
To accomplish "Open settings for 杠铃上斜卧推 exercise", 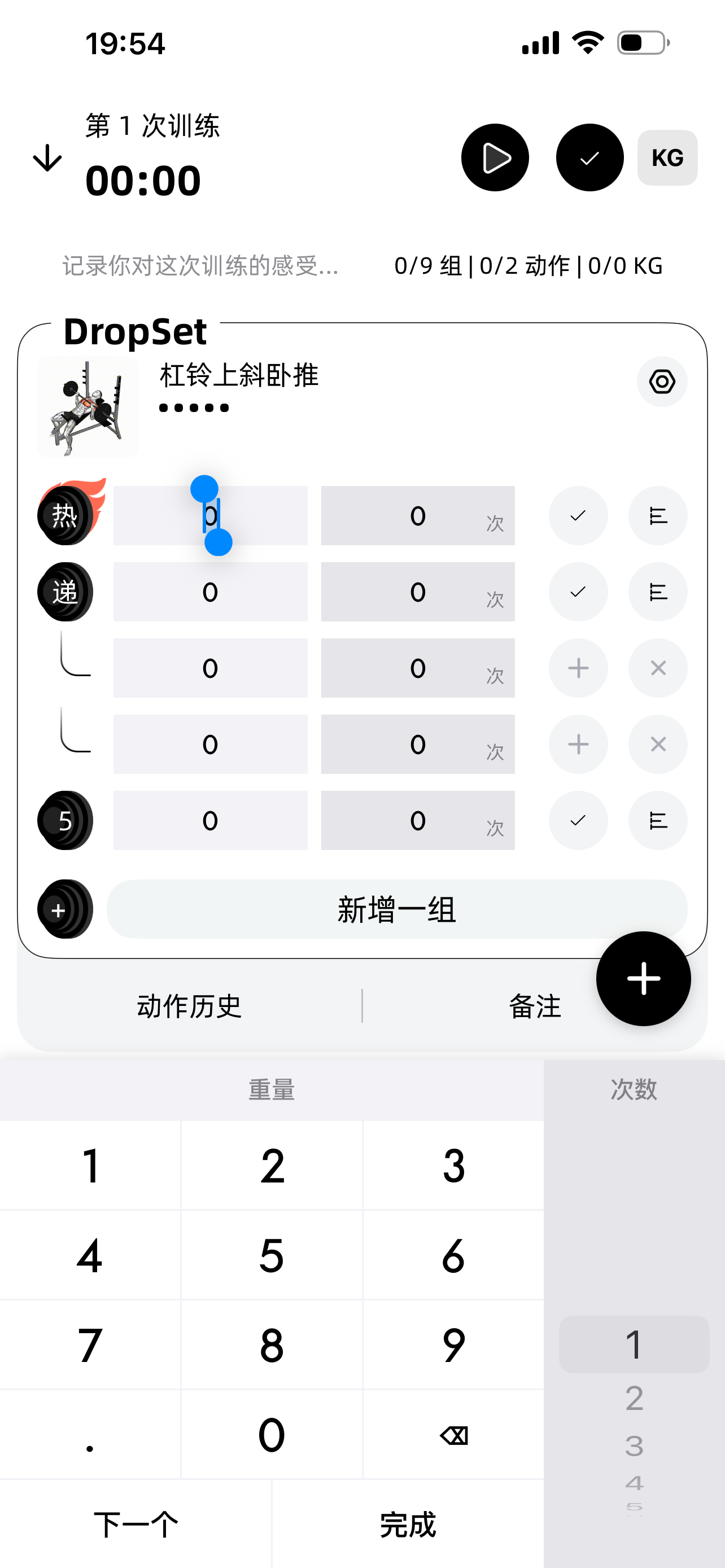I will pos(662,382).
